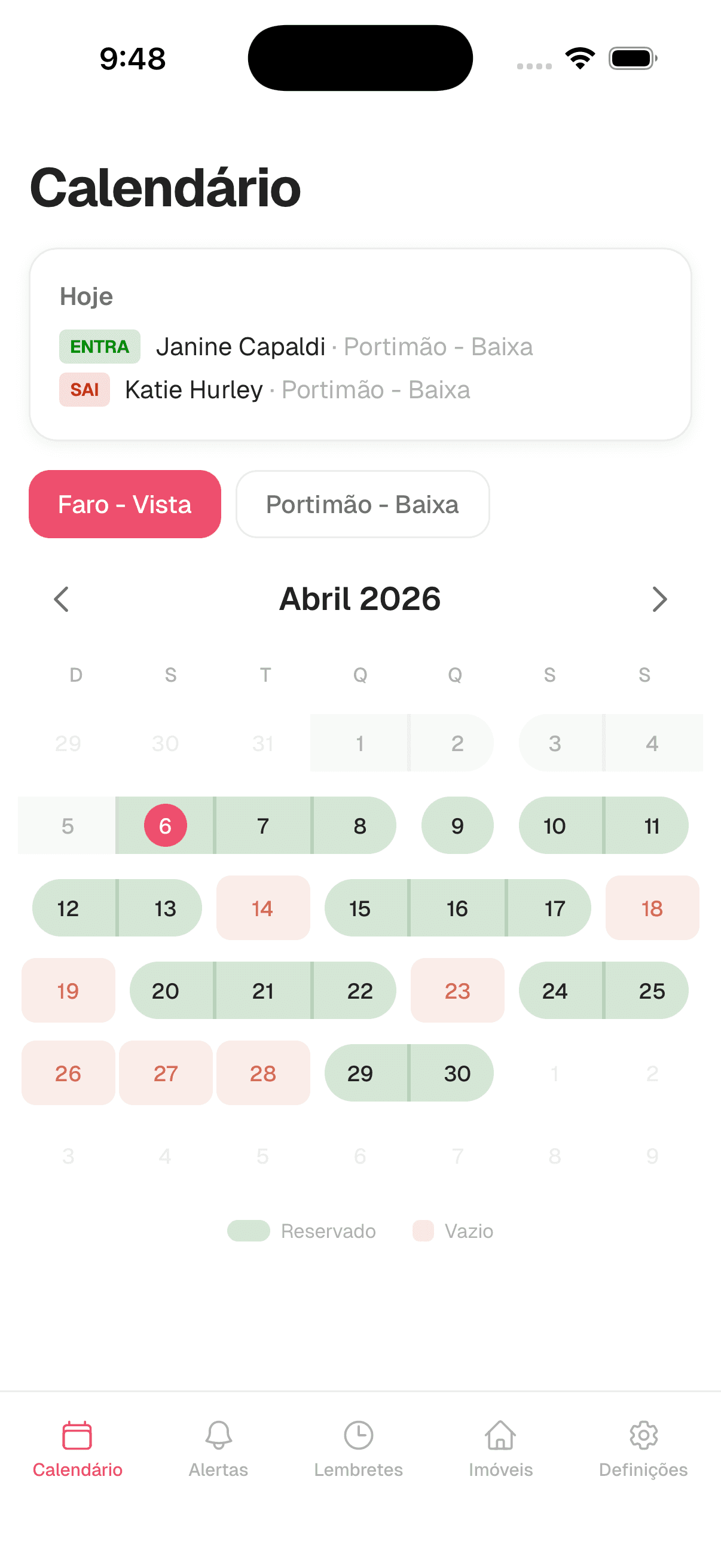This screenshot has height=1568, width=721.
Task: Tap the vacant day April 27
Action: click(x=165, y=1073)
